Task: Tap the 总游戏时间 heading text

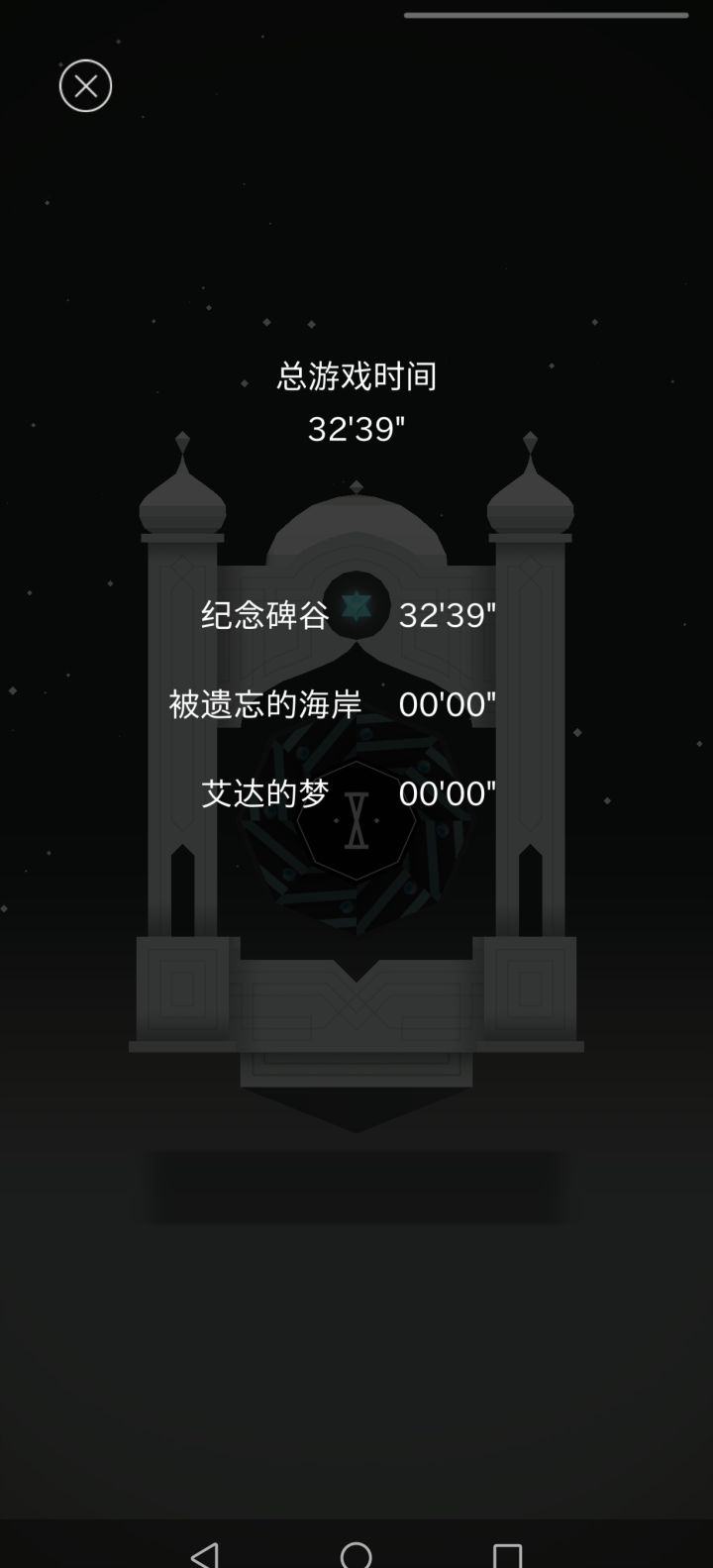Action: coord(358,376)
